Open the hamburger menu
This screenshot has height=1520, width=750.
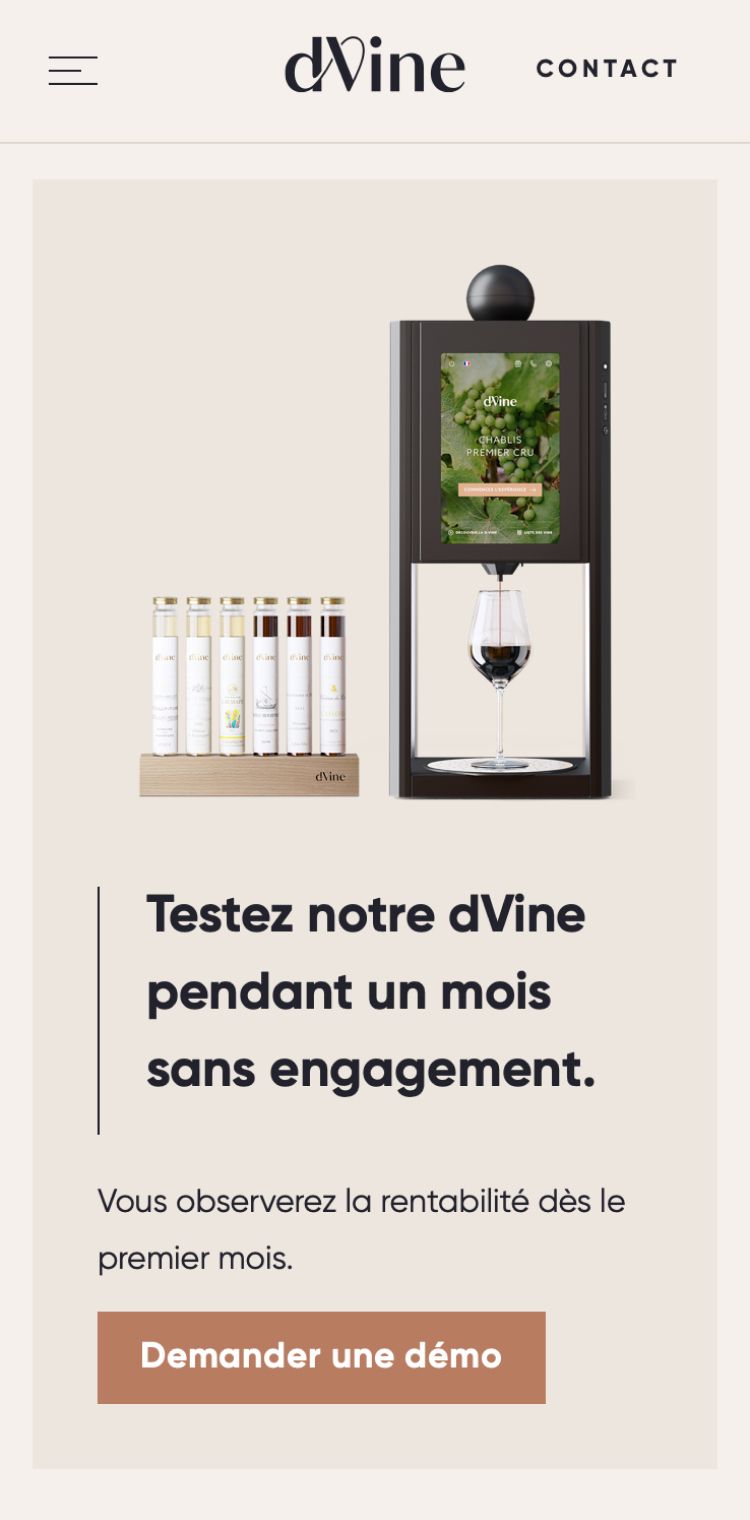(x=73, y=70)
